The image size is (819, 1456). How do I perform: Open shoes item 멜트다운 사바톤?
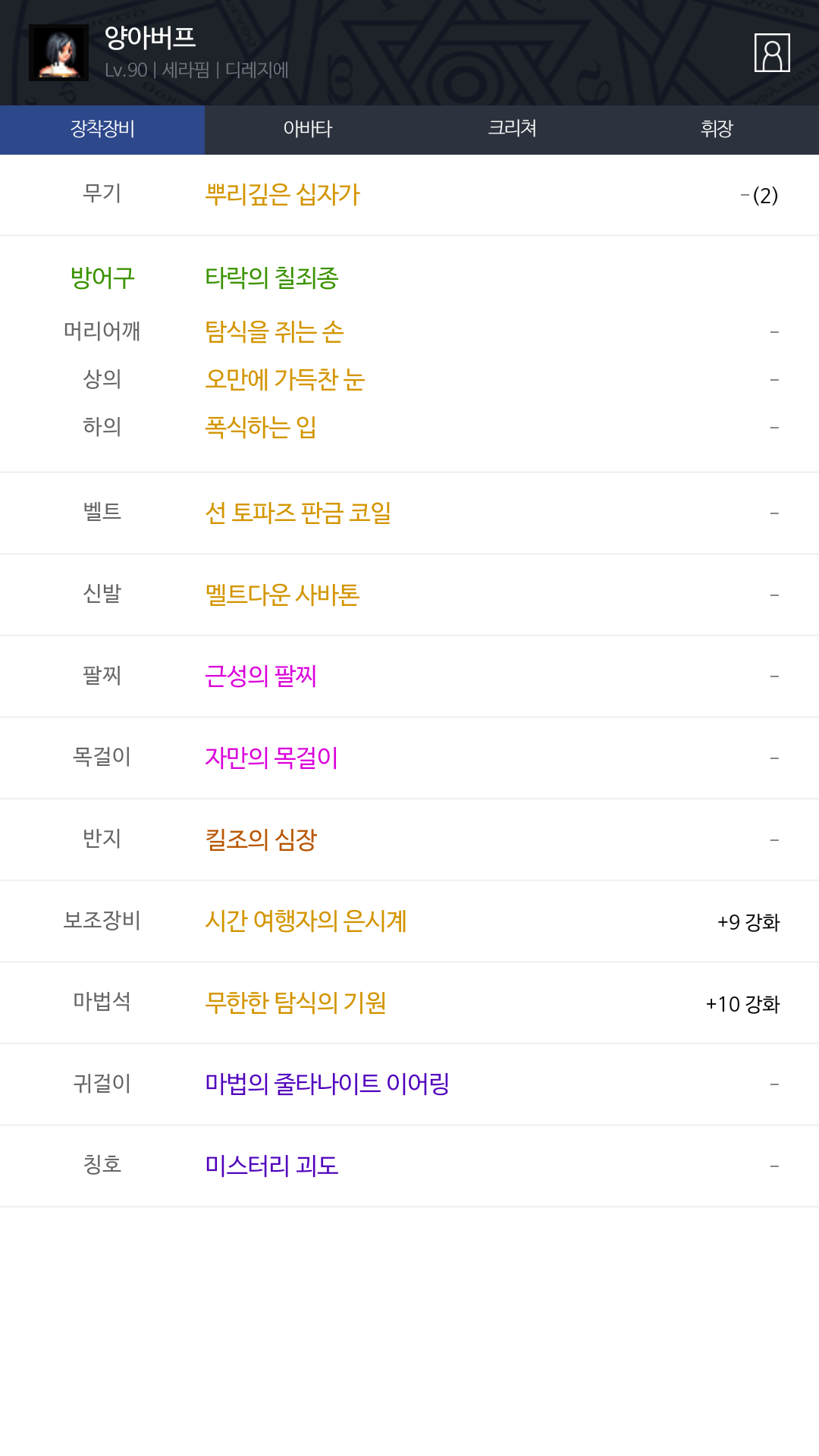click(282, 595)
